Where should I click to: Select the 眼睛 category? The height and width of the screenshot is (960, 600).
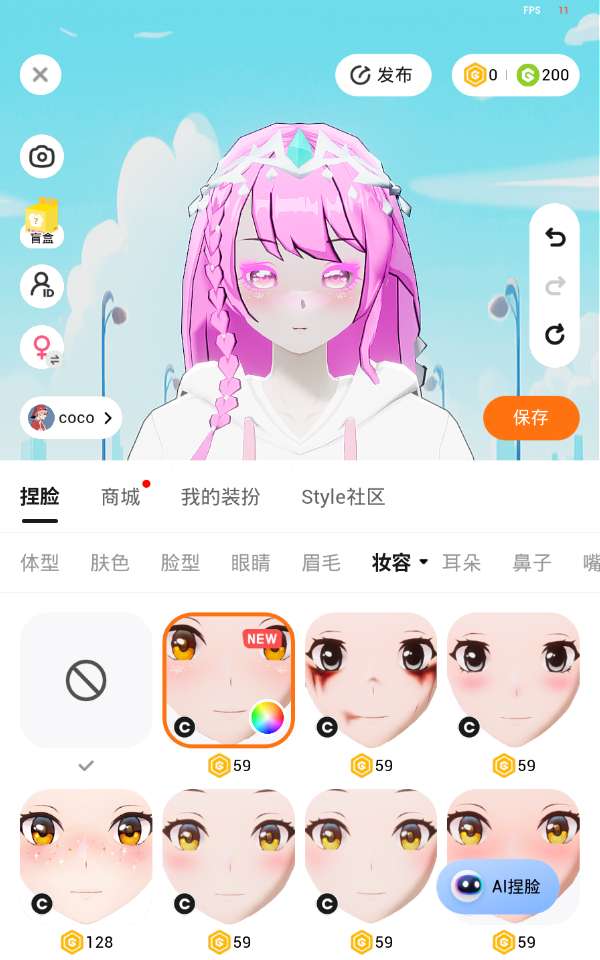[250, 563]
